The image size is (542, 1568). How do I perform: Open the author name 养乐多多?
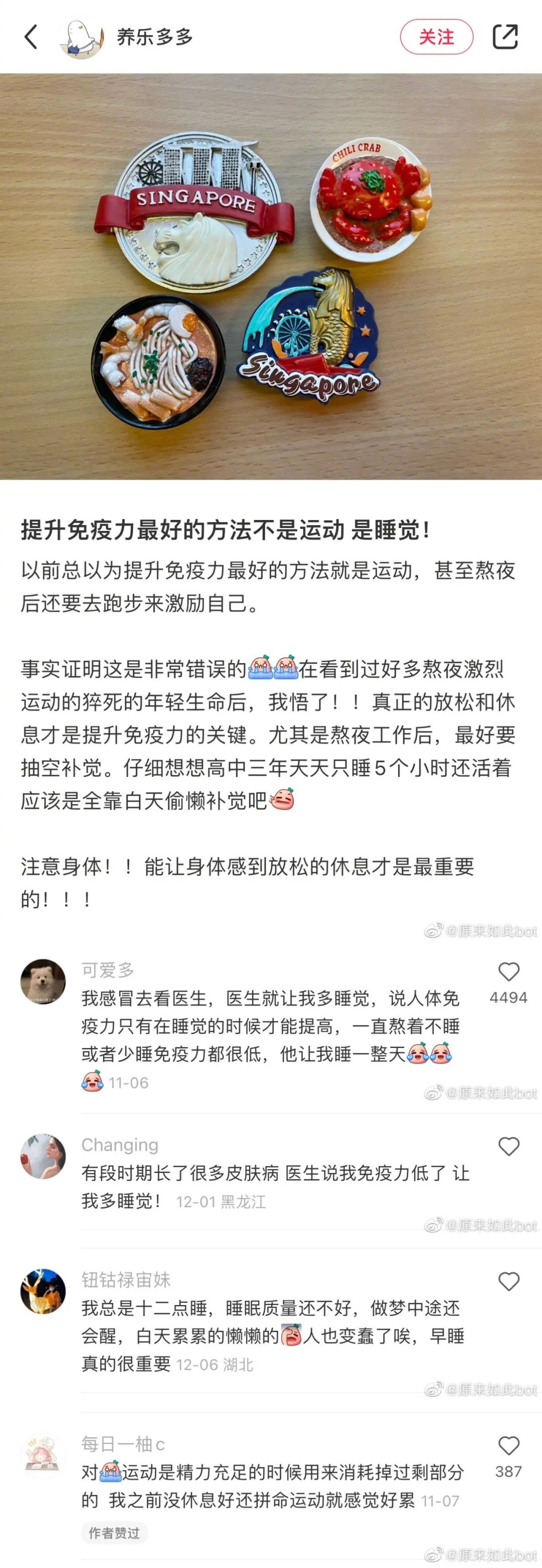[x=155, y=37]
